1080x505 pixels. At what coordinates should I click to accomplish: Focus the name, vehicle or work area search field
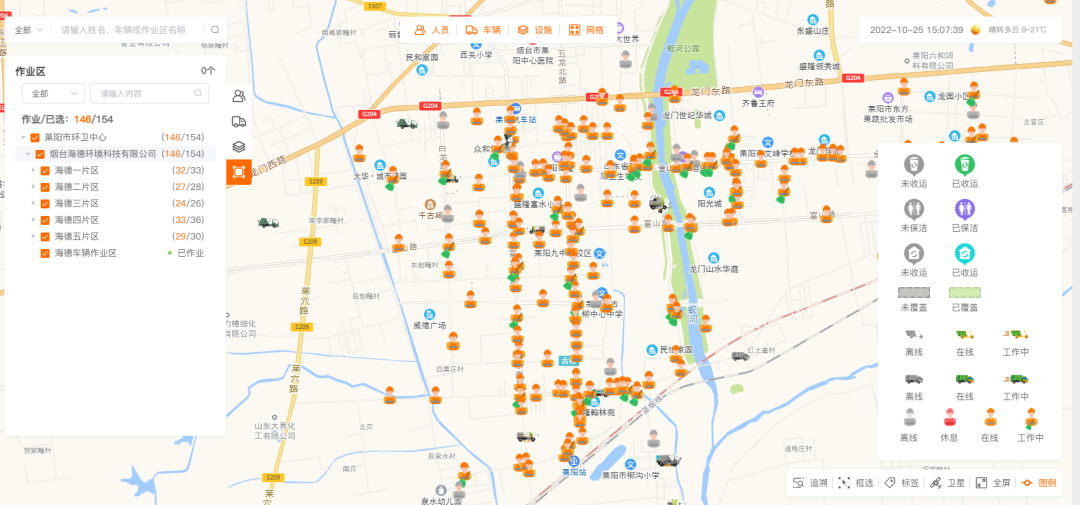click(130, 30)
